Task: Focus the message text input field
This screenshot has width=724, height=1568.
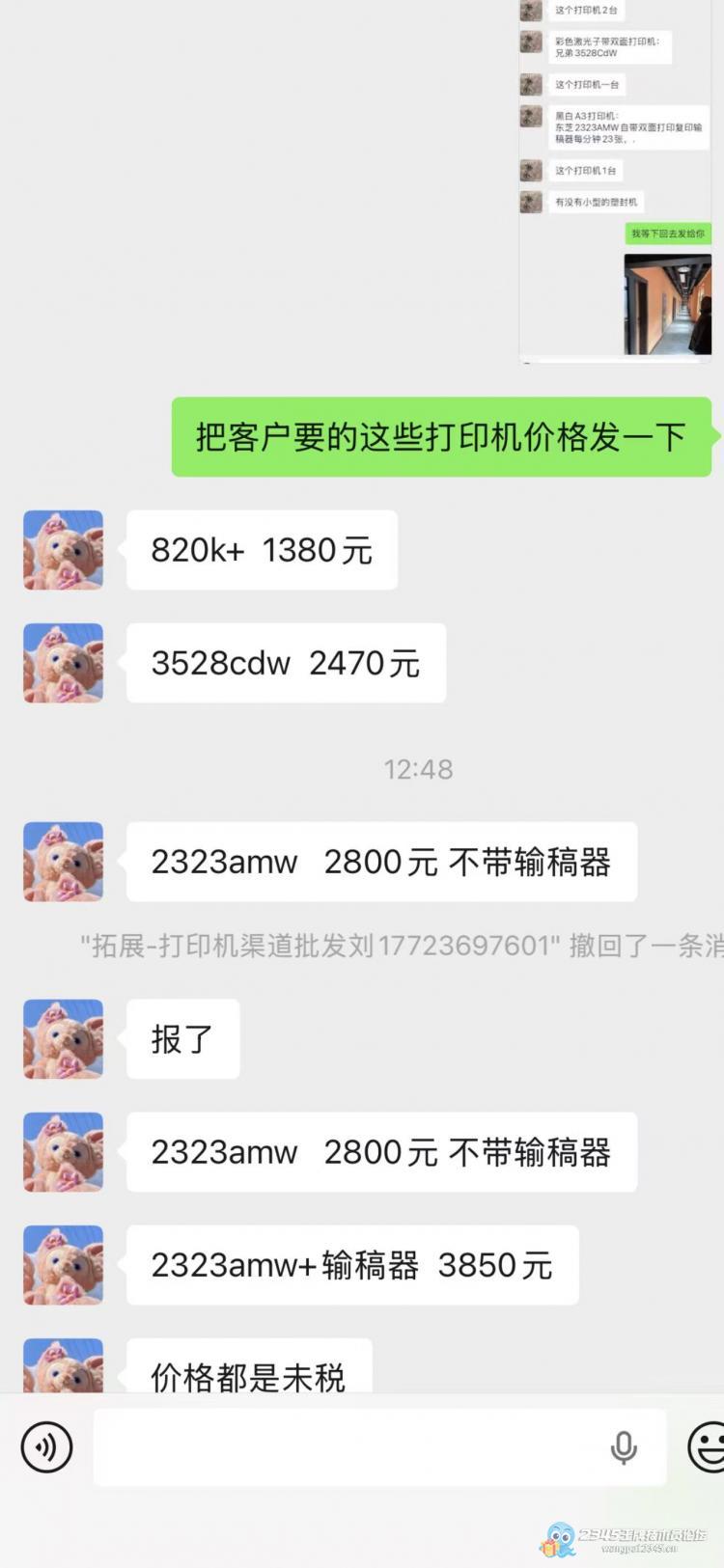Action: tap(348, 1447)
